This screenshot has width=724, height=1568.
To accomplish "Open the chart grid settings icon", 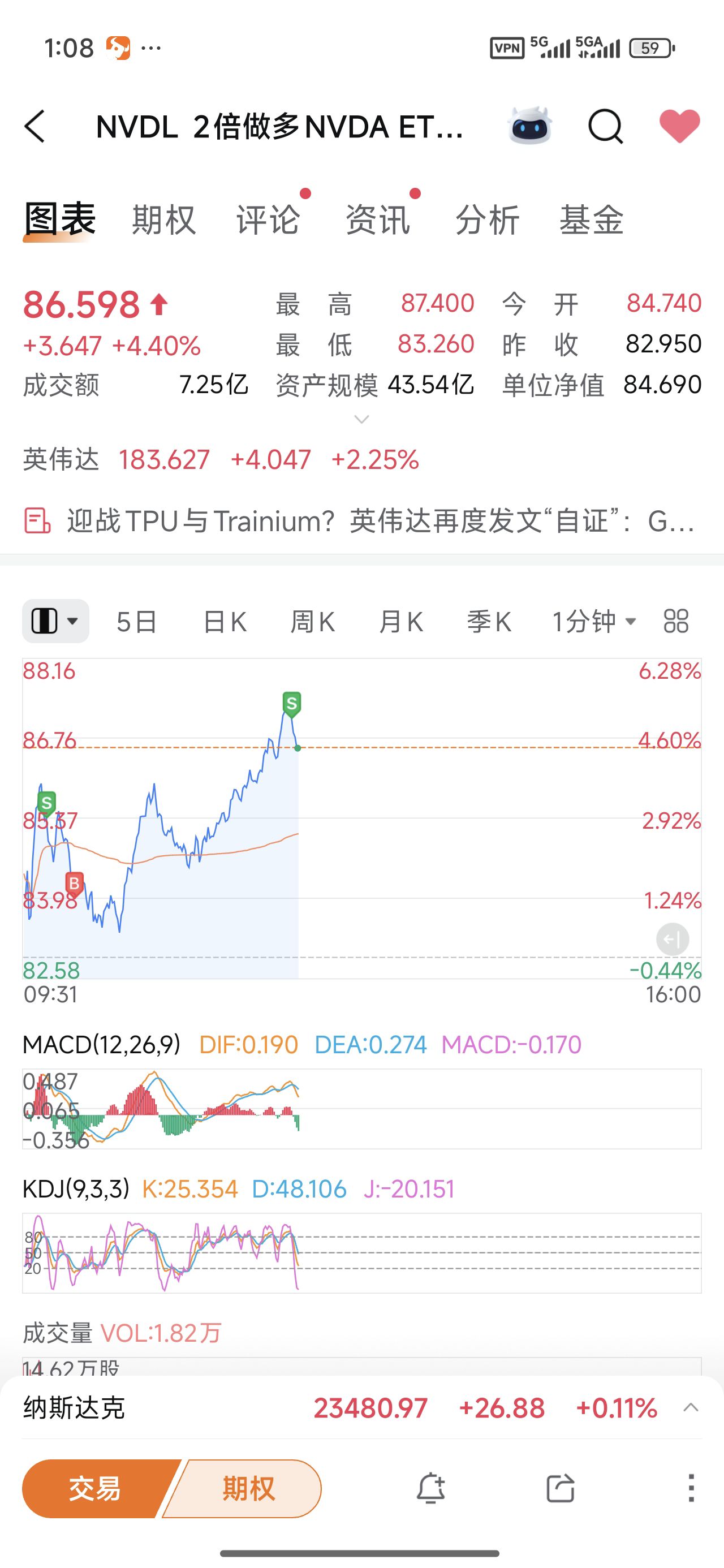I will pyautogui.click(x=676, y=622).
